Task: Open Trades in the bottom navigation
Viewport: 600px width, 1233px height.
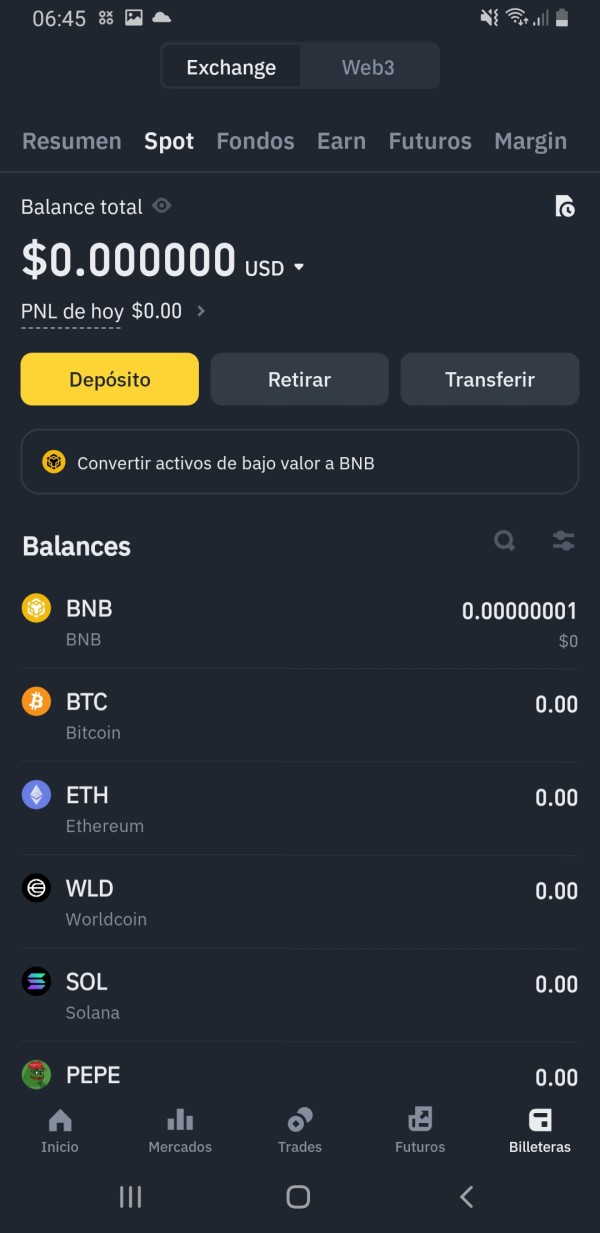Action: (x=300, y=1131)
